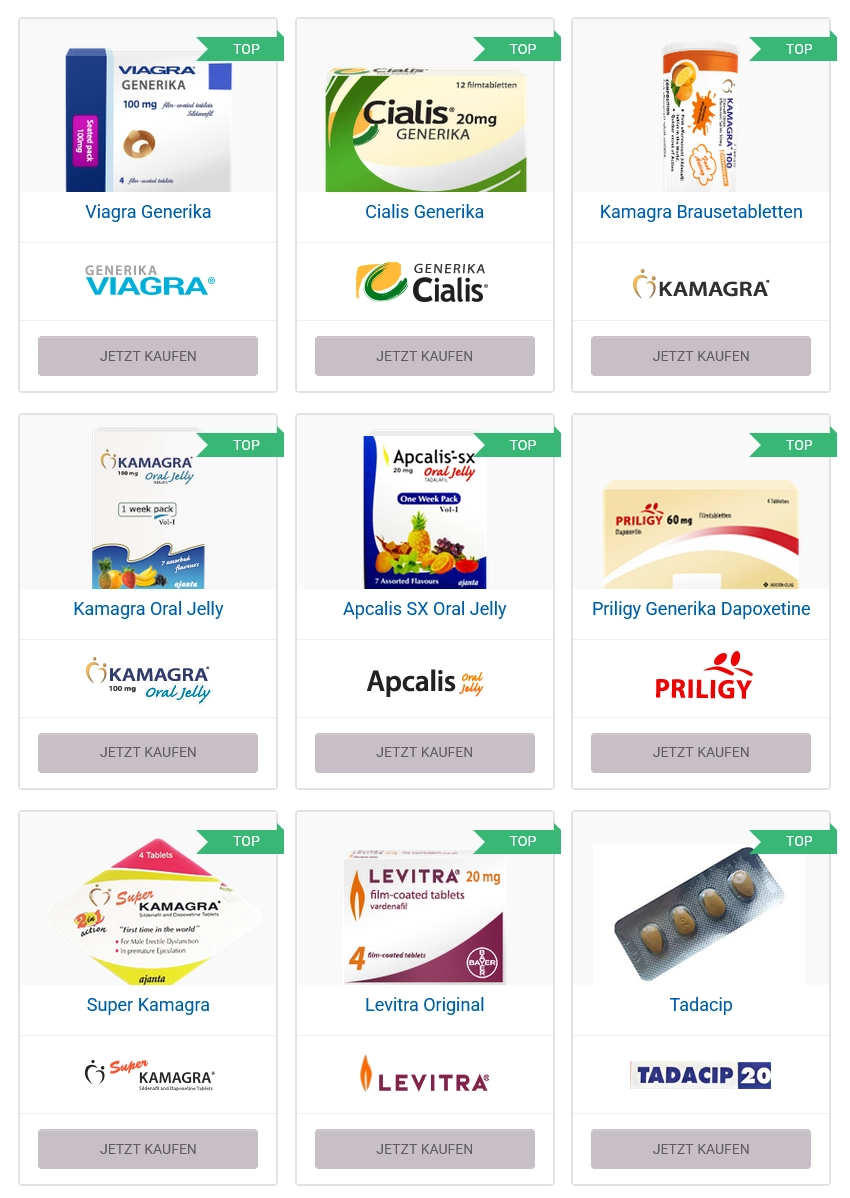Tap Jetzt Kaufen under Super Kamagra
This screenshot has width=850, height=1198.
tap(148, 1149)
